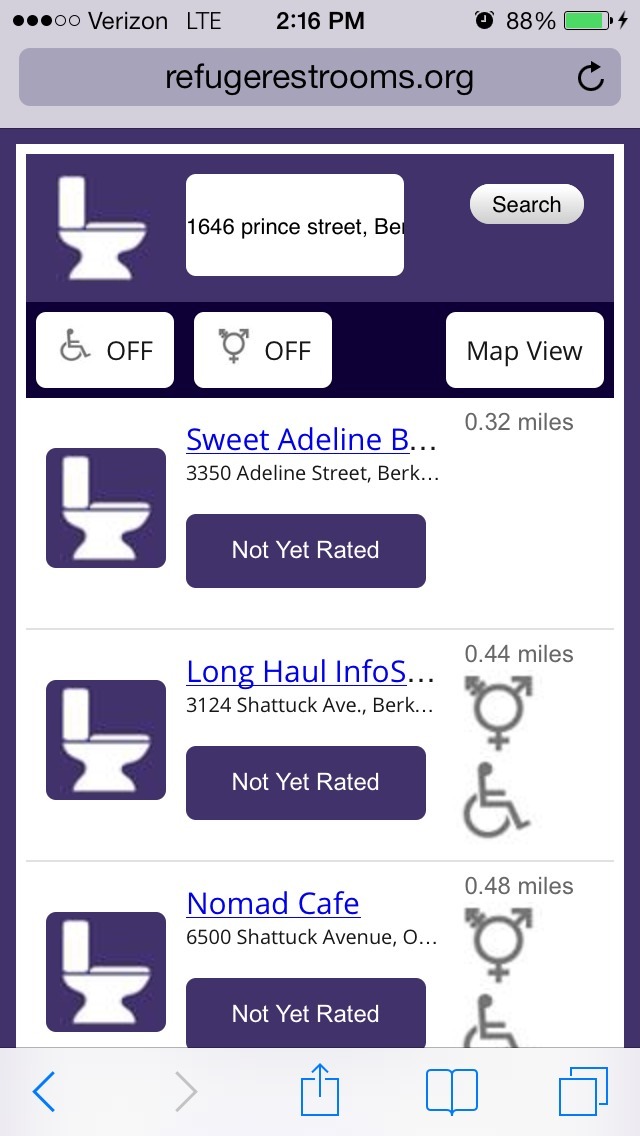Tap the address search field
The height and width of the screenshot is (1136, 640).
[295, 226]
